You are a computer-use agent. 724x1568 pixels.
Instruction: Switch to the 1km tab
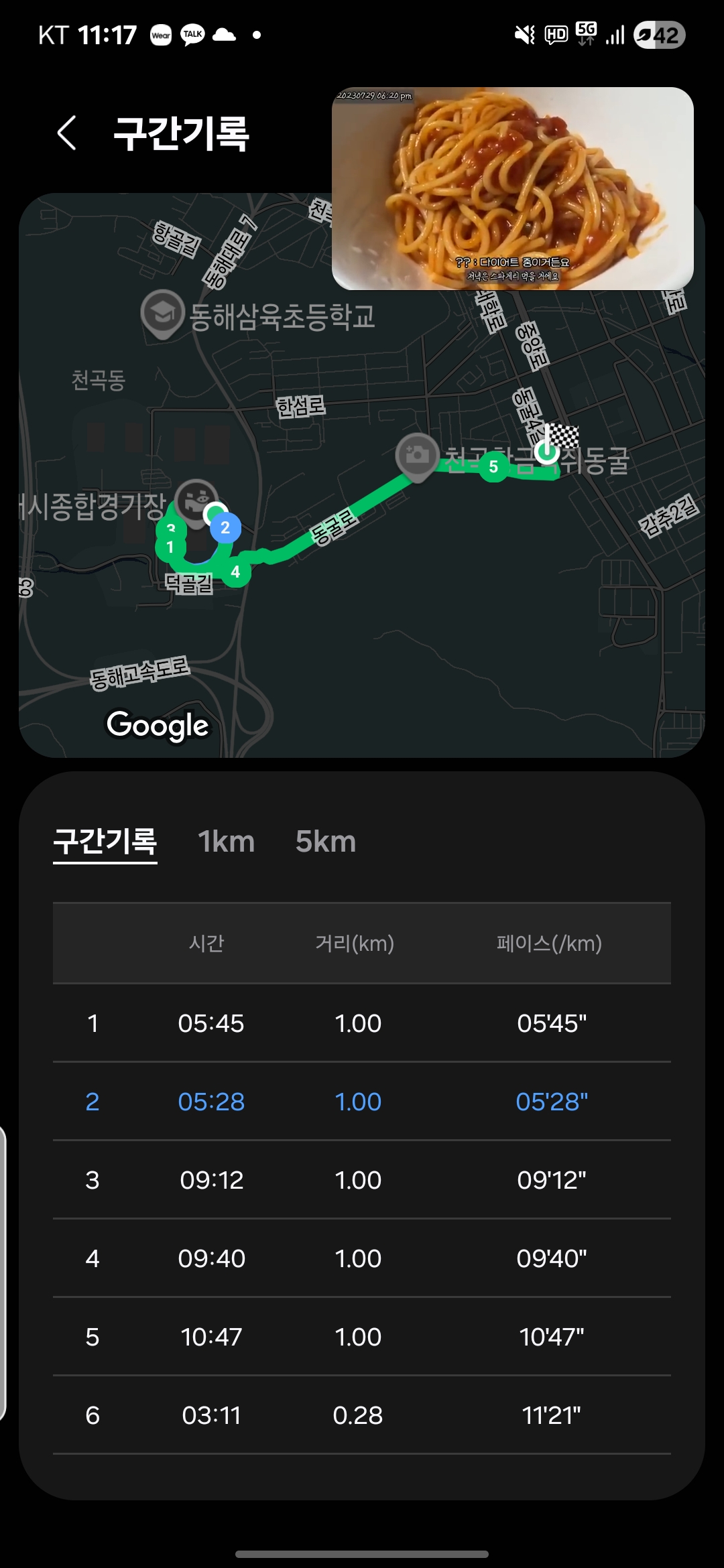(x=226, y=842)
